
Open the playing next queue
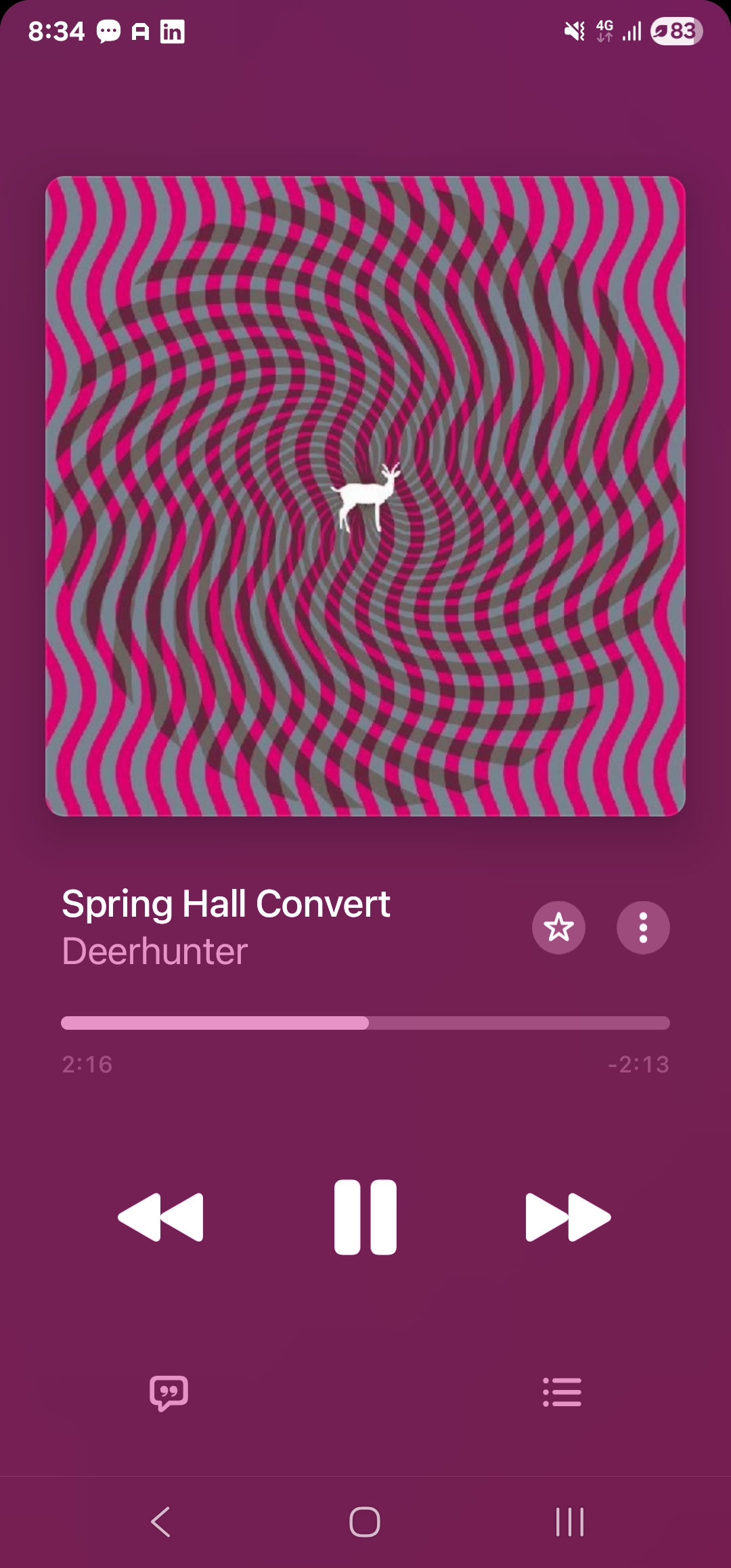[x=562, y=1393]
